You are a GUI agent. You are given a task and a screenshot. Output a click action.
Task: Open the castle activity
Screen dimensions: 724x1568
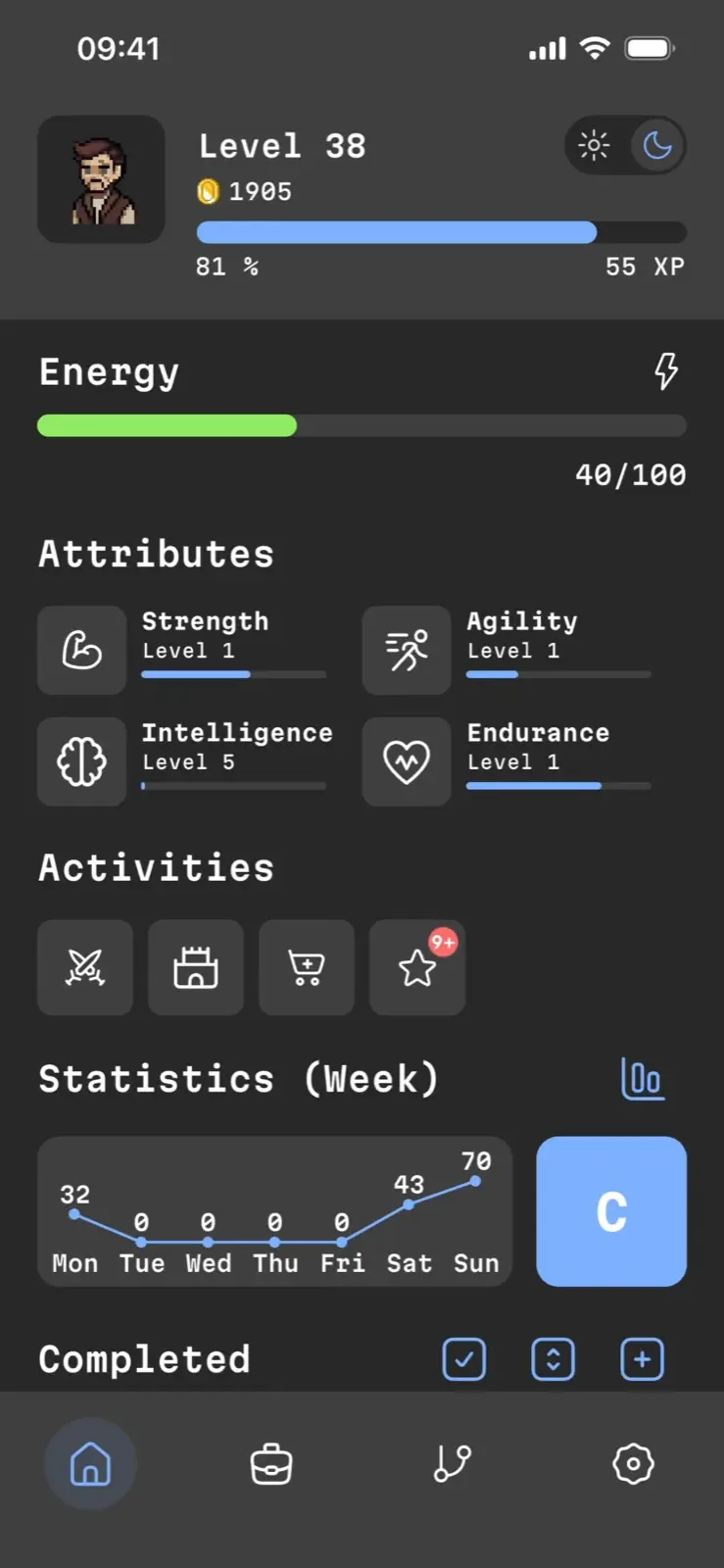(196, 967)
